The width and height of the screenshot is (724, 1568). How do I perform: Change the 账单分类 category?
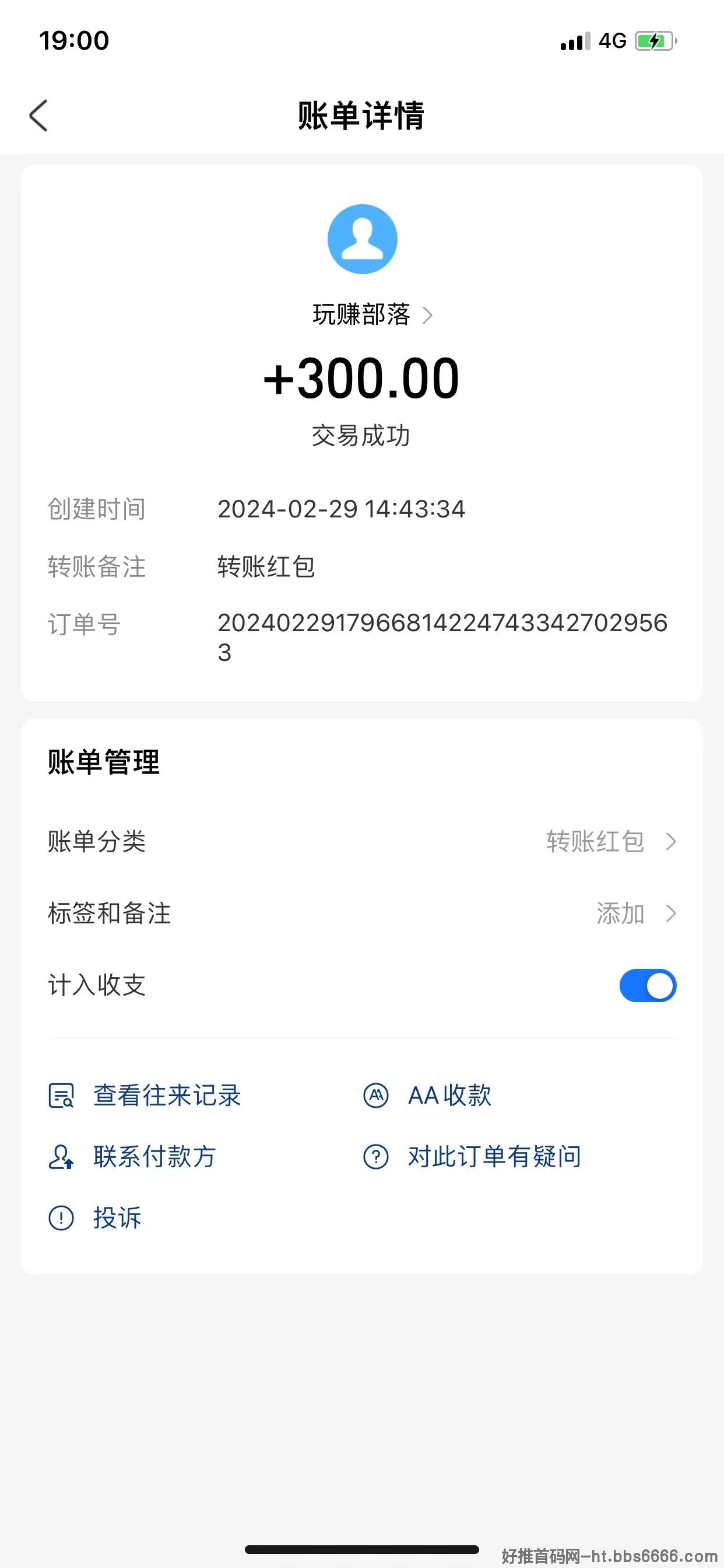(x=362, y=842)
